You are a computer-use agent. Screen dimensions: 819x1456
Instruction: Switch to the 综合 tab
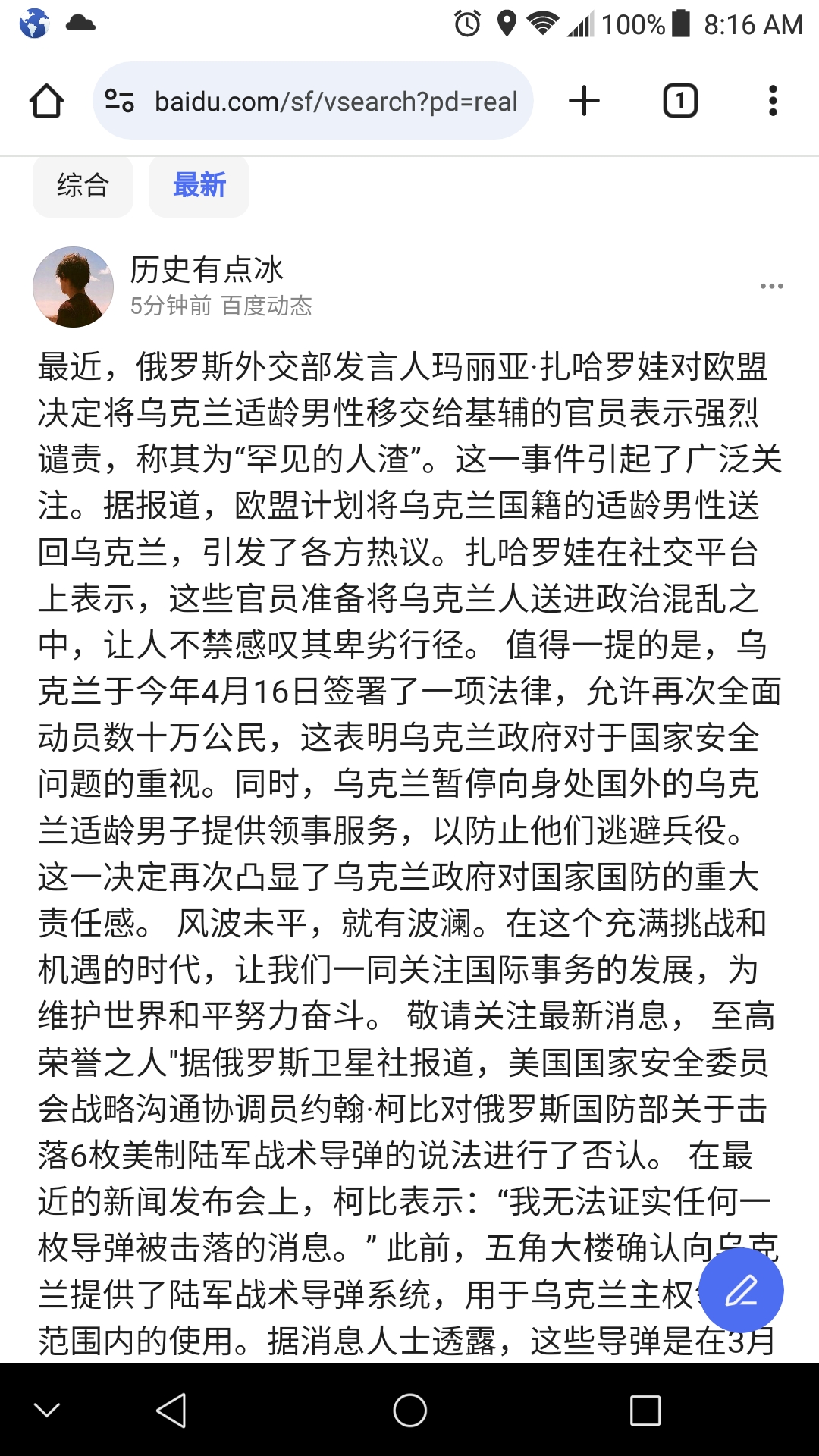point(83,186)
